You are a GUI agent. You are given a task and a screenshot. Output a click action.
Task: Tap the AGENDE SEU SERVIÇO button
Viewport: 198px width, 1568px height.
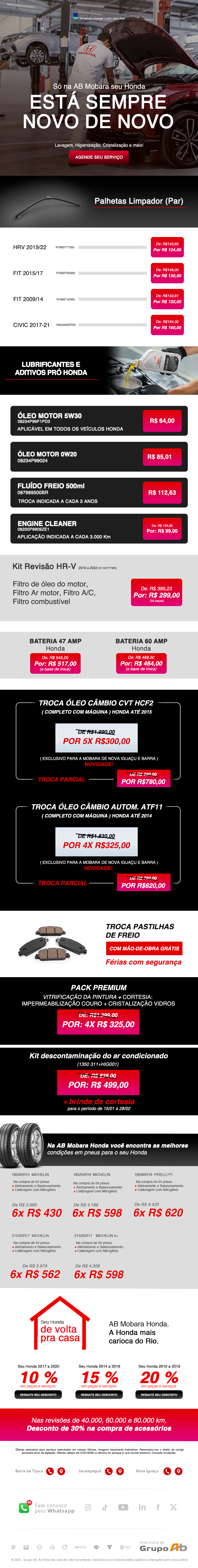pos(99,157)
